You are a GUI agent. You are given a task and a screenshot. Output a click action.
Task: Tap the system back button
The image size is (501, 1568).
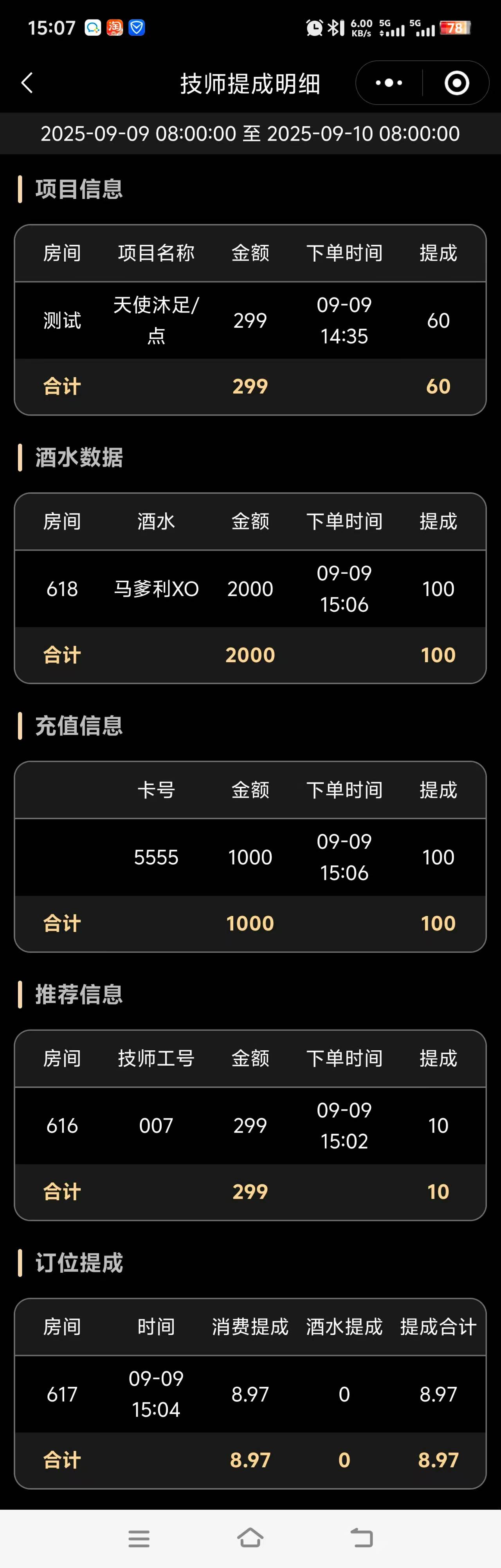[362, 1537]
